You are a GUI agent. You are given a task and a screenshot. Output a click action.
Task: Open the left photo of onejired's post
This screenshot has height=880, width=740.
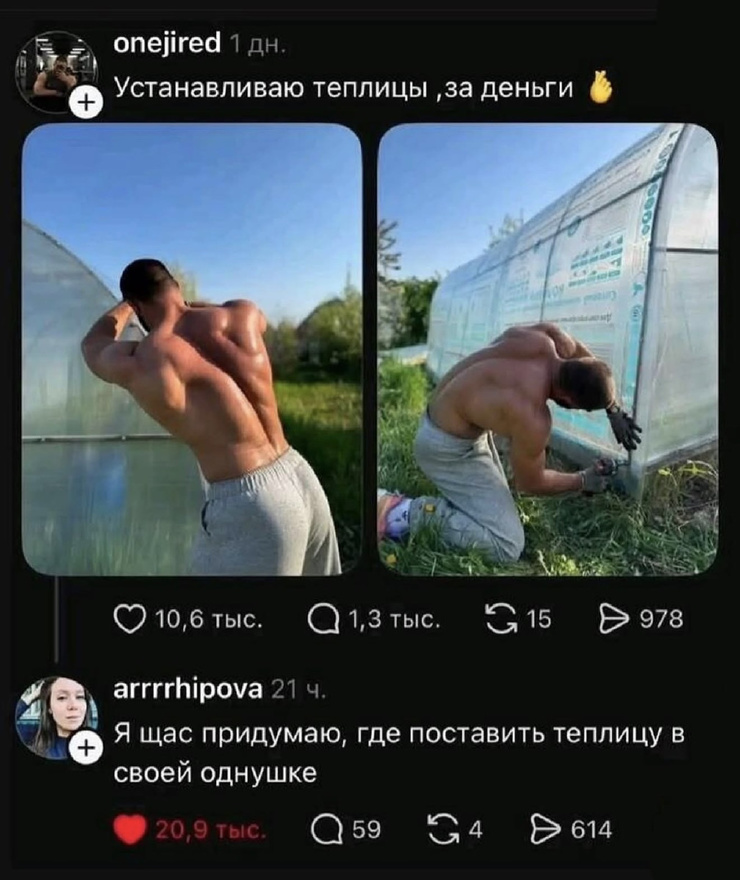(x=192, y=349)
